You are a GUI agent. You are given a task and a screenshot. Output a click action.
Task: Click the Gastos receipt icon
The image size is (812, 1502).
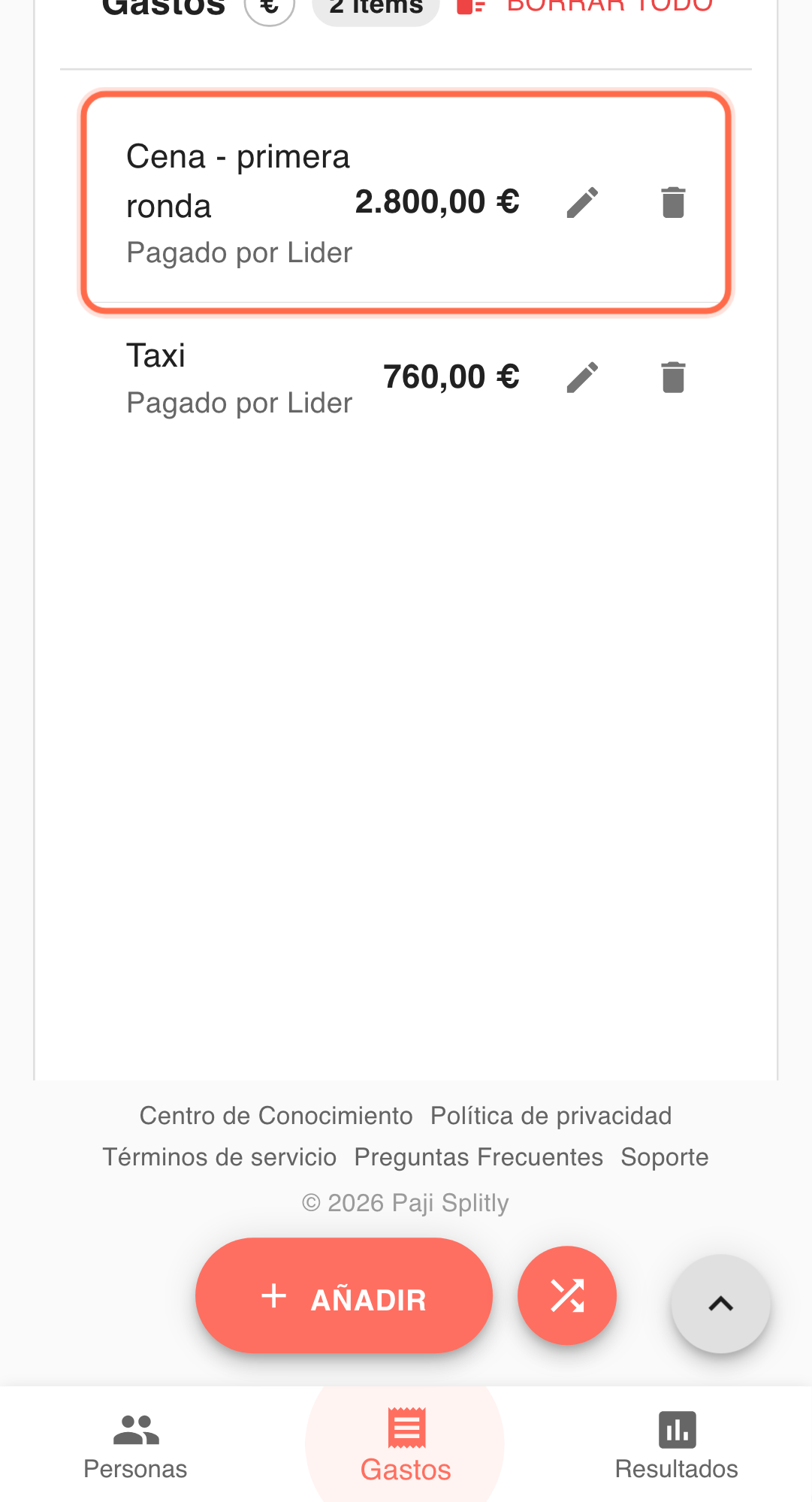[x=406, y=1425]
